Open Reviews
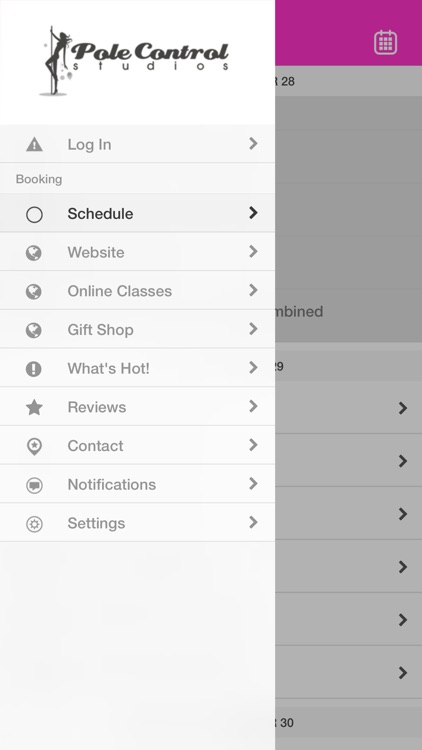Image resolution: width=422 pixels, height=750 pixels. click(137, 407)
